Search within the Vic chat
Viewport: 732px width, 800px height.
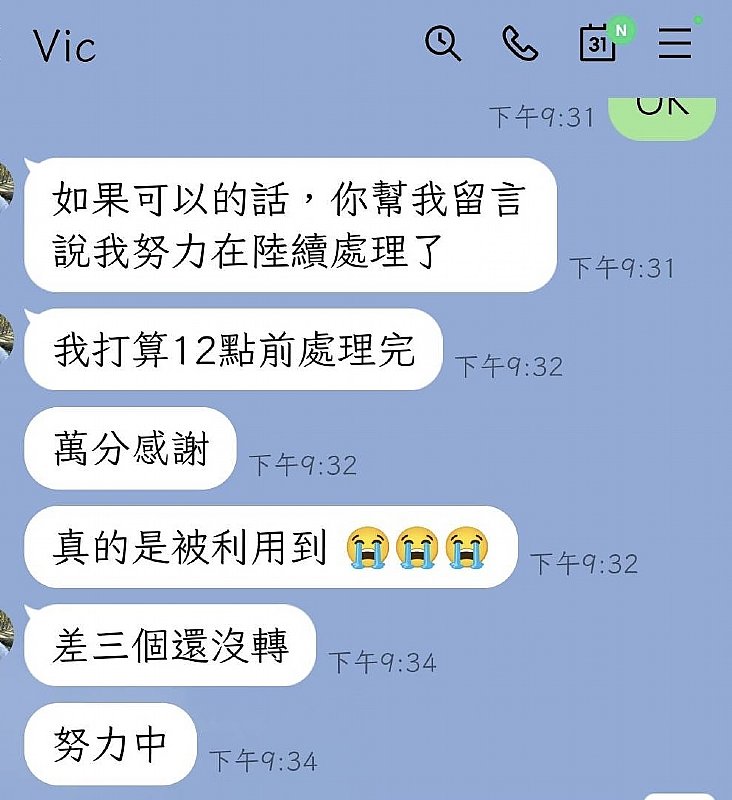pyautogui.click(x=443, y=44)
